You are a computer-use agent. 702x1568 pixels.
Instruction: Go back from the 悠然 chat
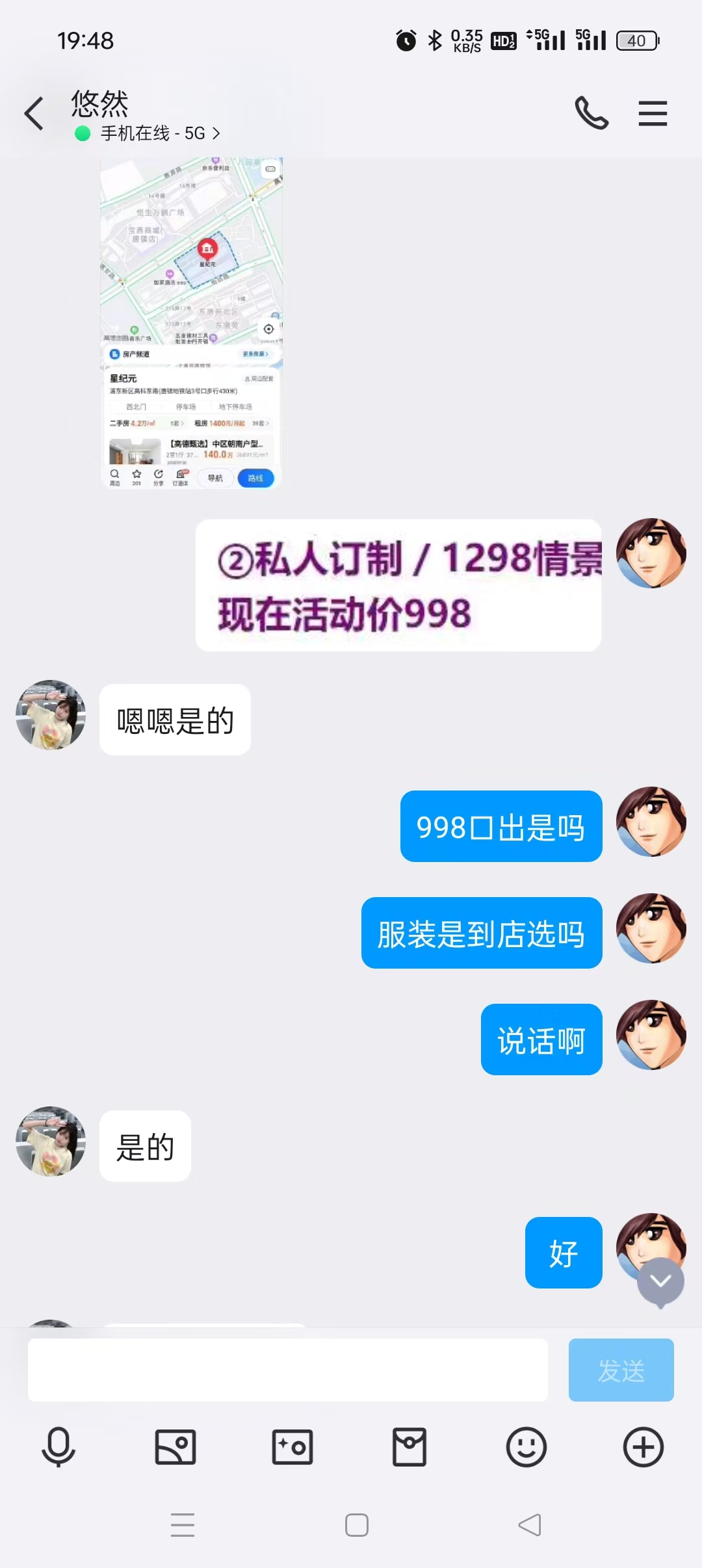pos(34,114)
